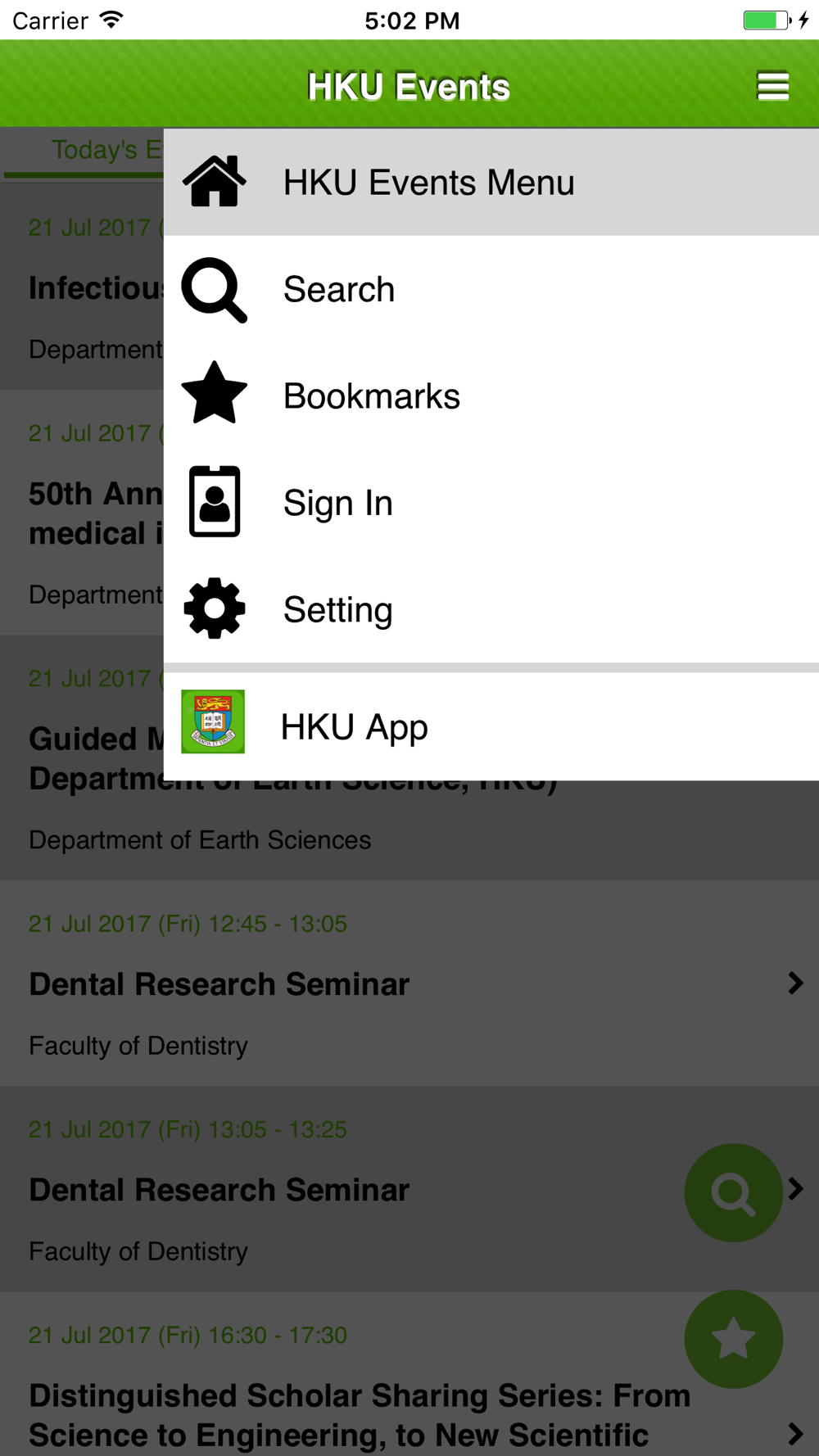Open HKU Events Menu home
Viewport: 819px width, 1456px height.
point(491,182)
